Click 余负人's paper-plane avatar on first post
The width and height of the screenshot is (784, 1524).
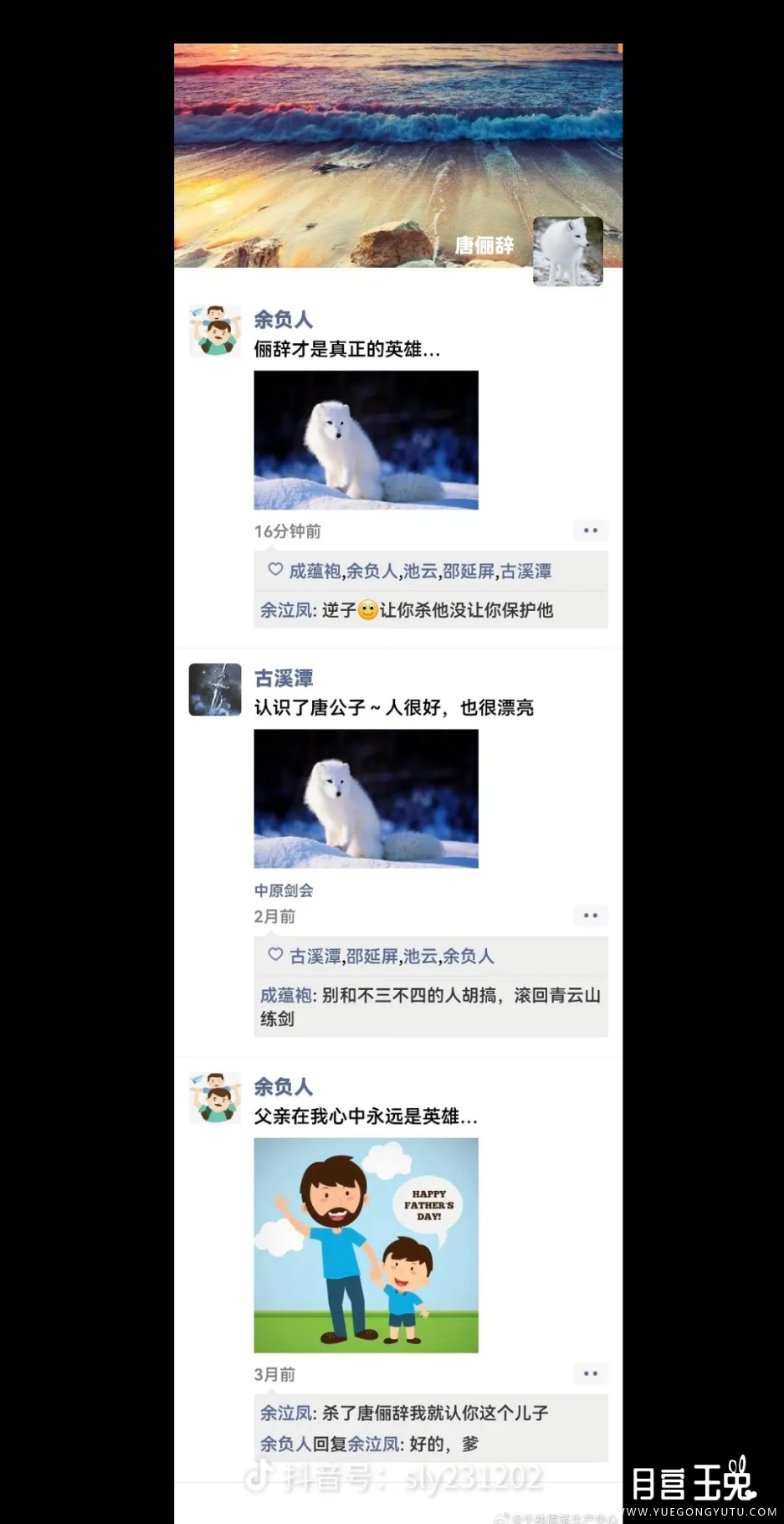[215, 330]
